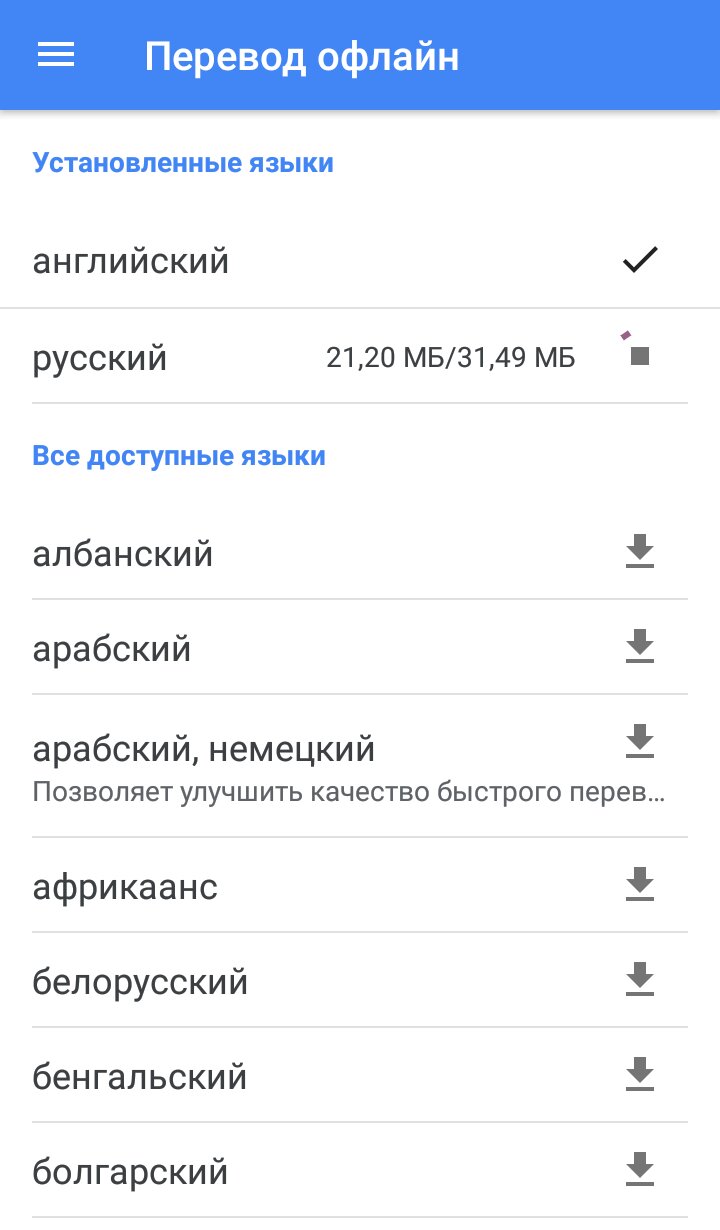
Task: Download the Afrikaans offline pack
Action: (x=640, y=884)
